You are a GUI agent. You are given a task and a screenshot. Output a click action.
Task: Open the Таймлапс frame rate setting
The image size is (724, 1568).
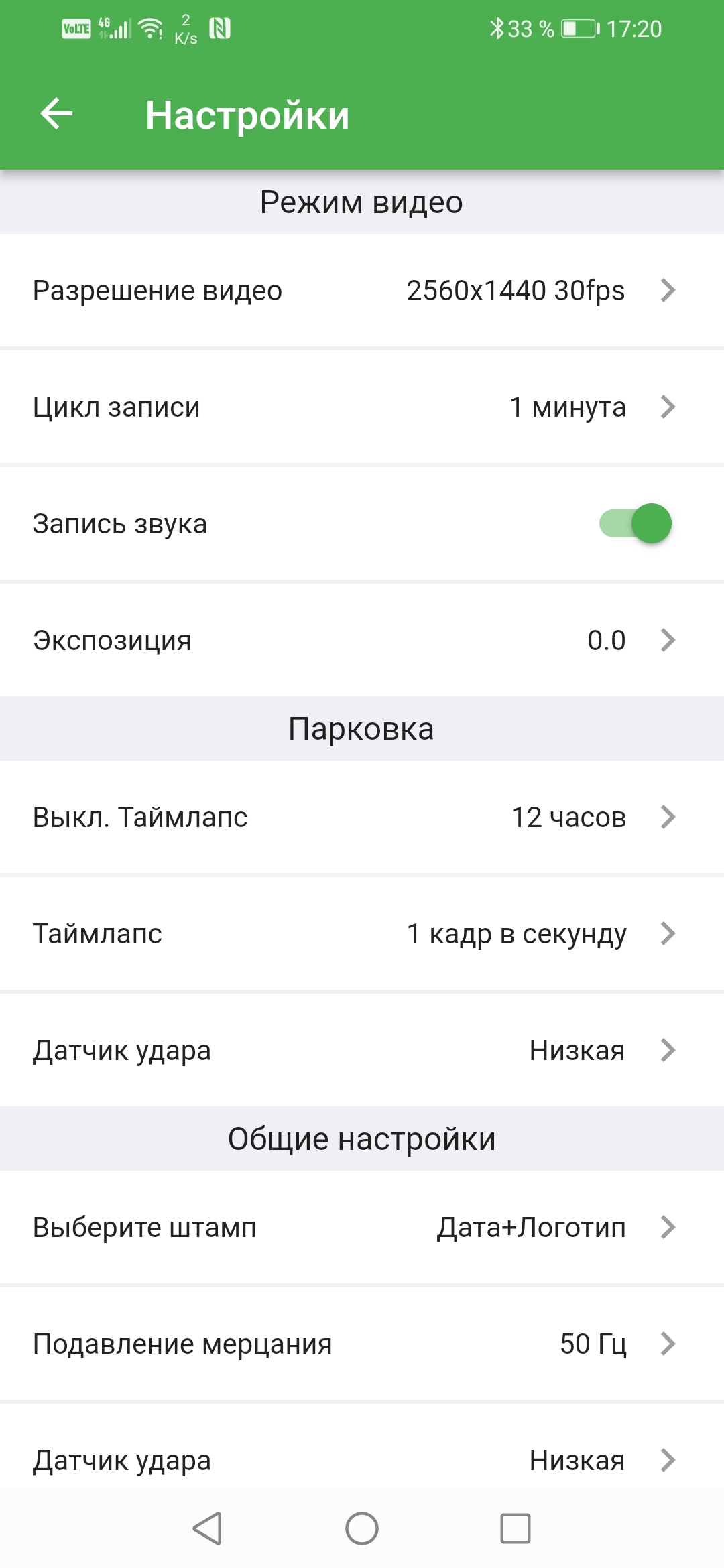coord(362,934)
